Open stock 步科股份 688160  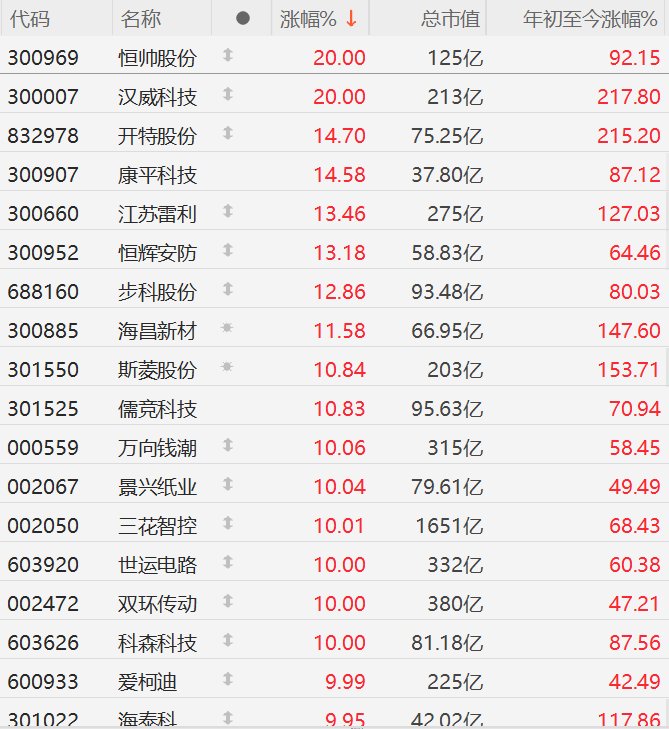point(334,292)
